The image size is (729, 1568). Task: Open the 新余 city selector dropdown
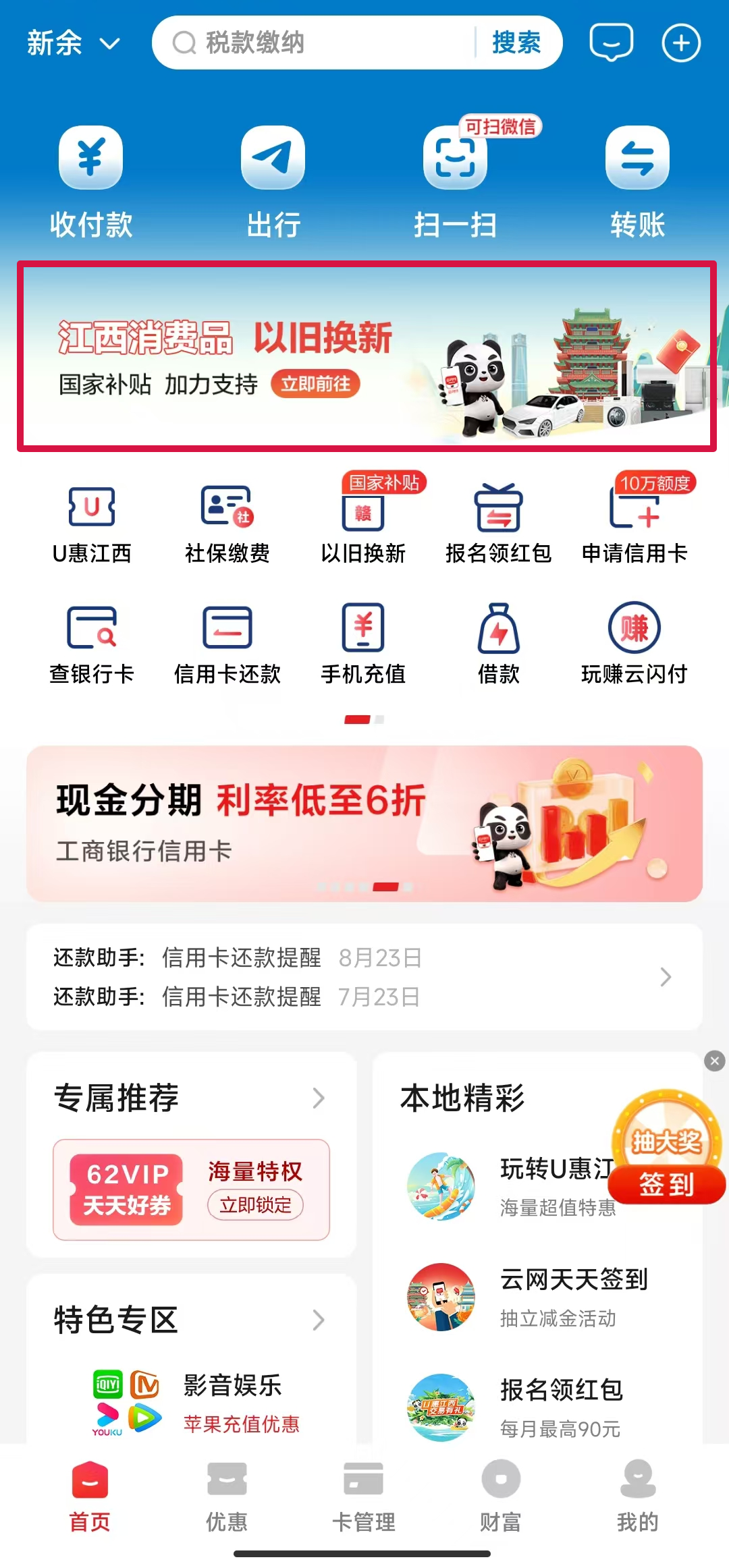click(73, 43)
